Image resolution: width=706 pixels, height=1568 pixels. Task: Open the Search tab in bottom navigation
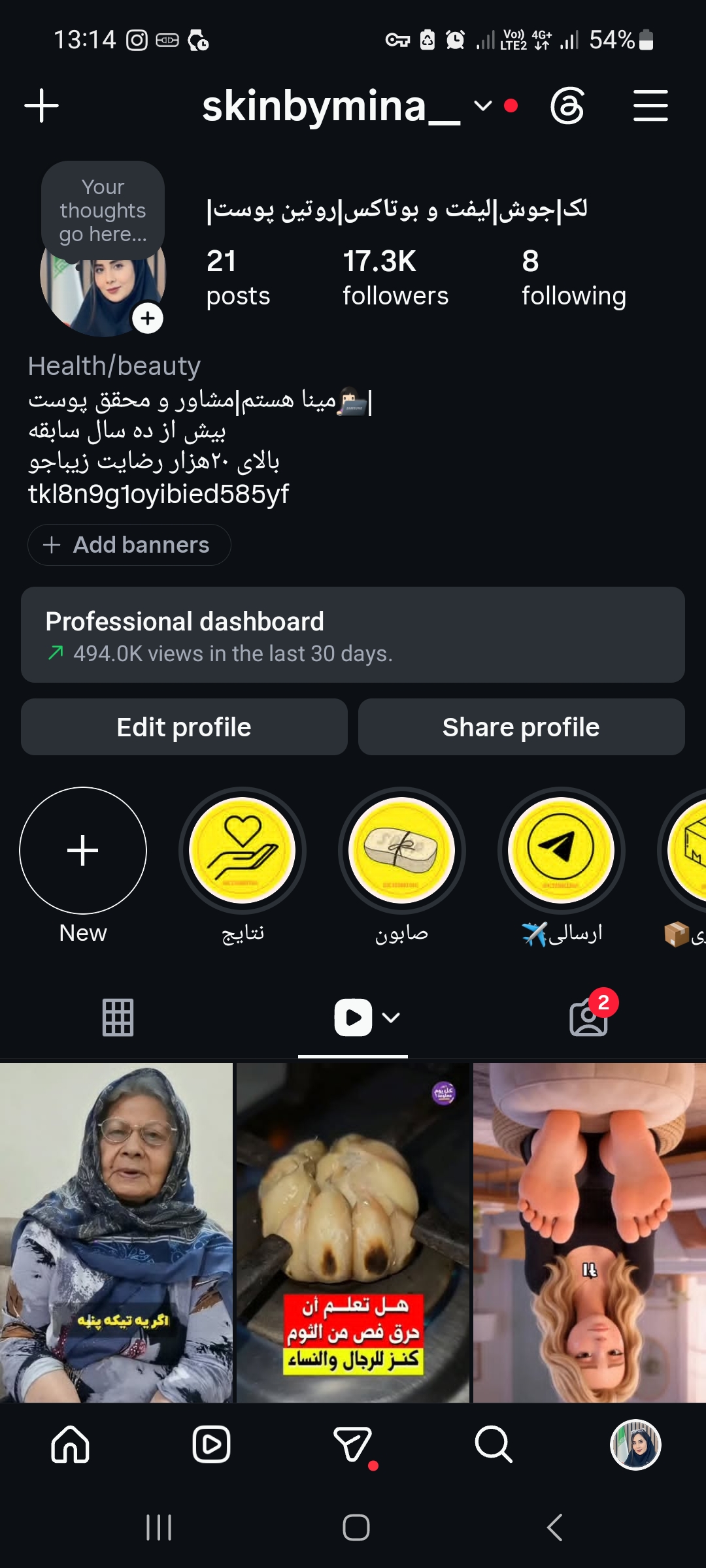494,1444
